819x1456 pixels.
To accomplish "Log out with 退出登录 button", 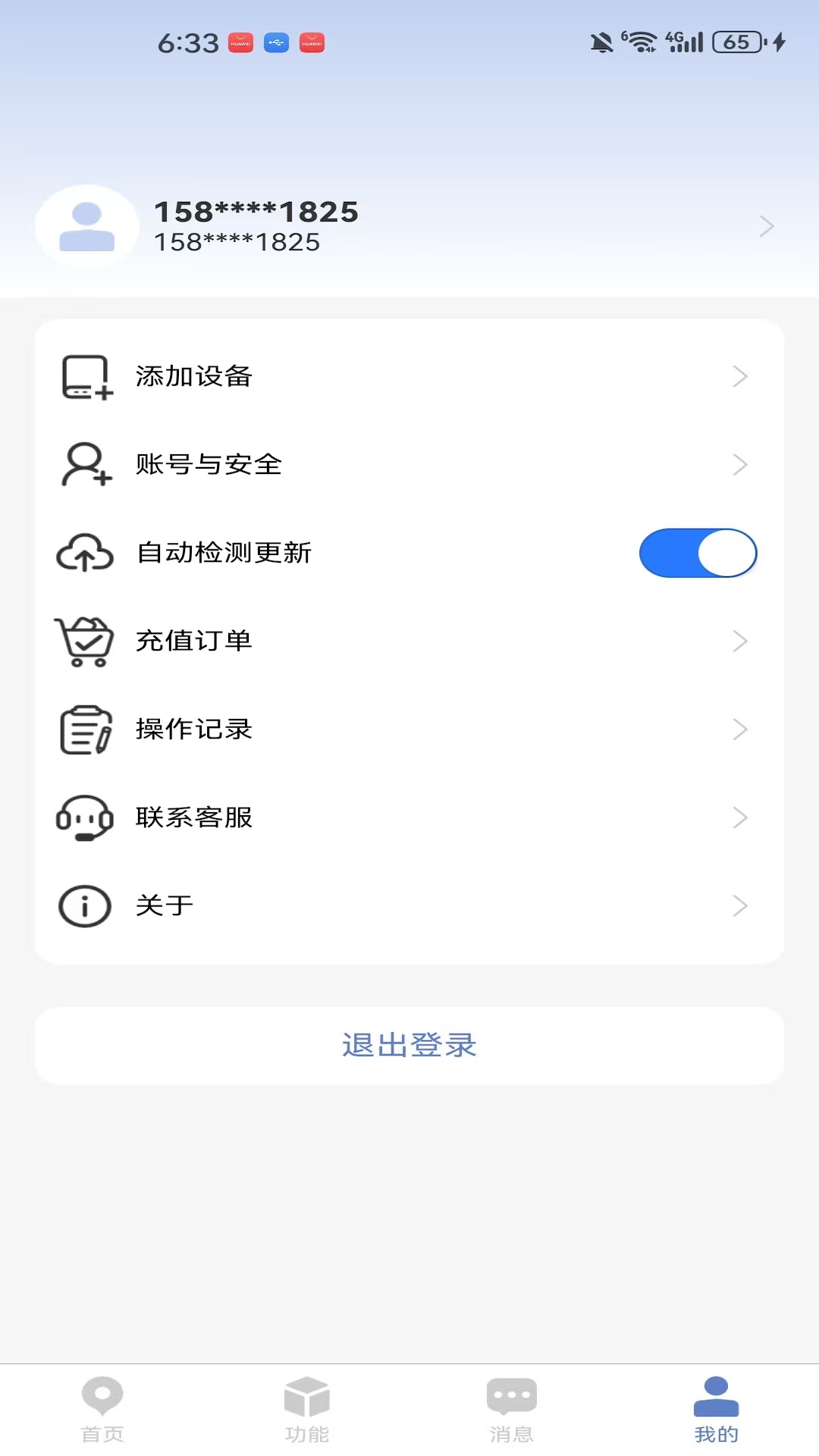I will [x=409, y=1046].
